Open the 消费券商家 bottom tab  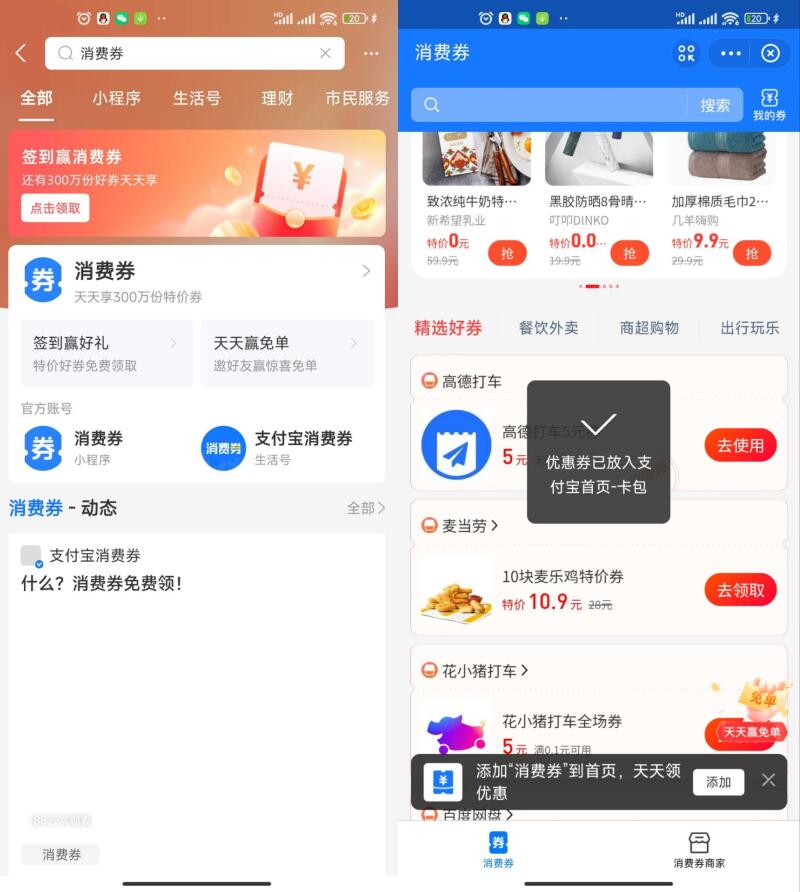699,850
